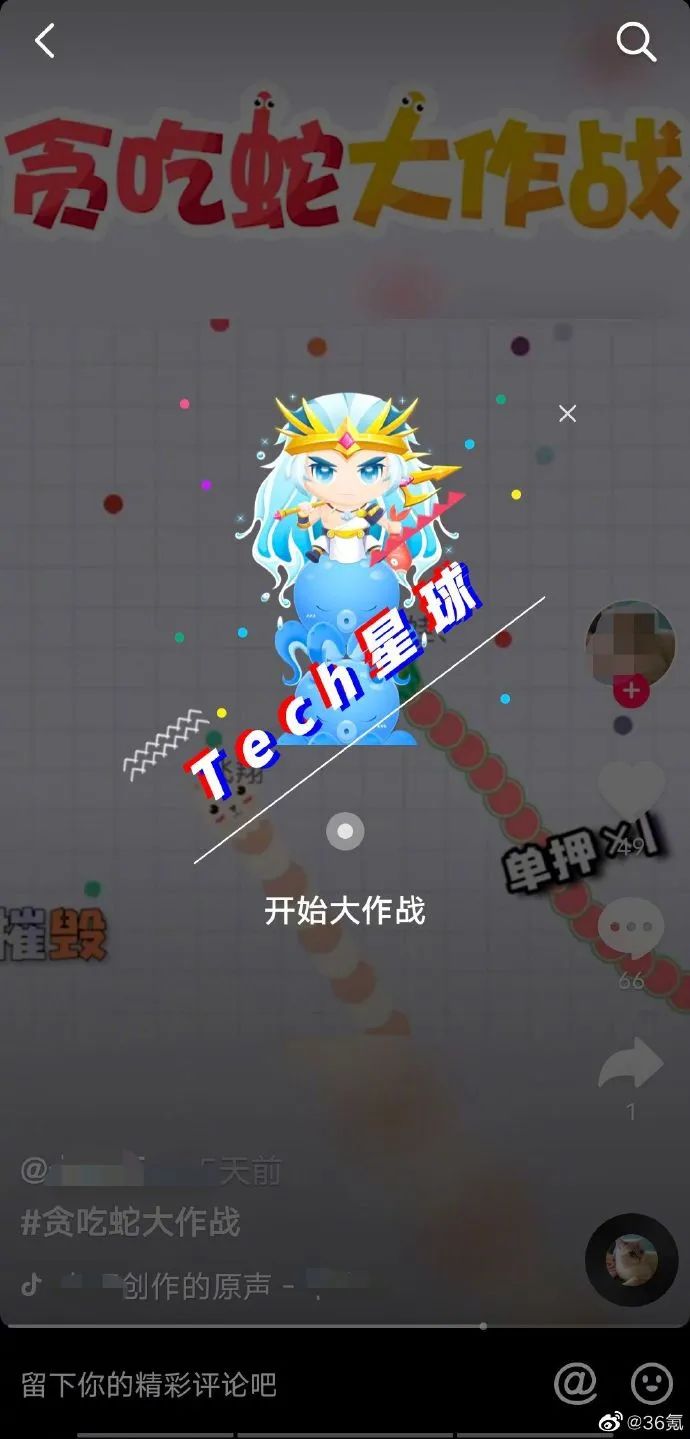Open the #贪吃蛇大作战 hashtag
690x1439 pixels.
(130, 1222)
